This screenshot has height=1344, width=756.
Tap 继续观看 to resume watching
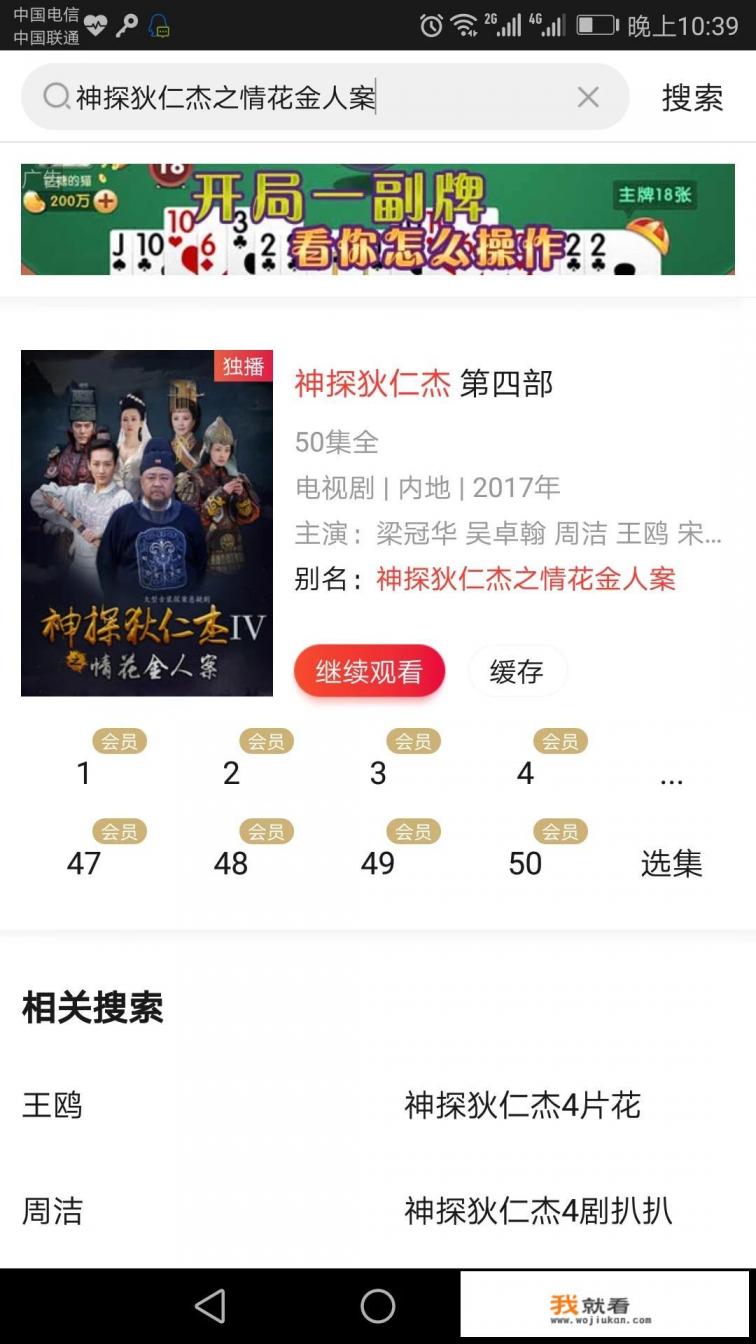click(x=369, y=671)
